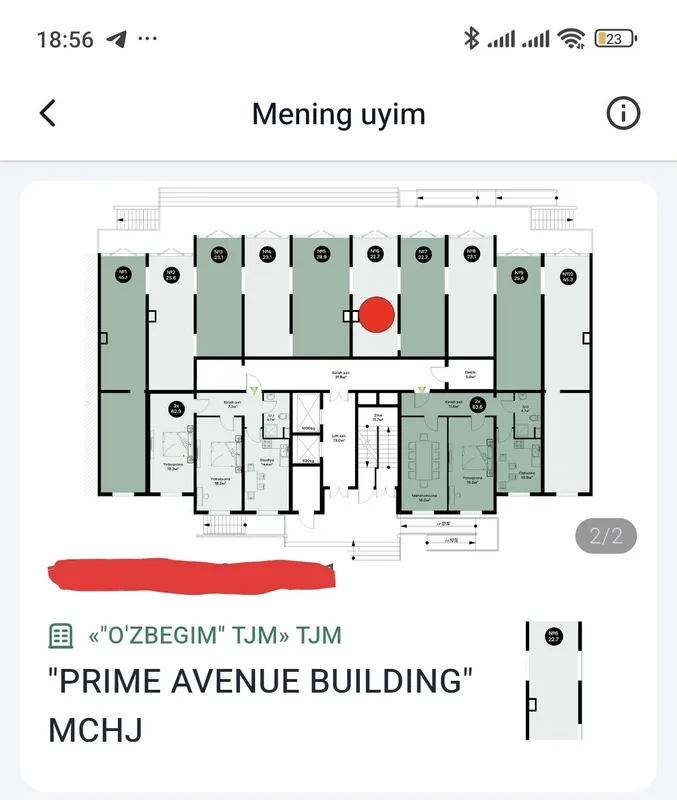Go back from Mening uyim

[47, 113]
